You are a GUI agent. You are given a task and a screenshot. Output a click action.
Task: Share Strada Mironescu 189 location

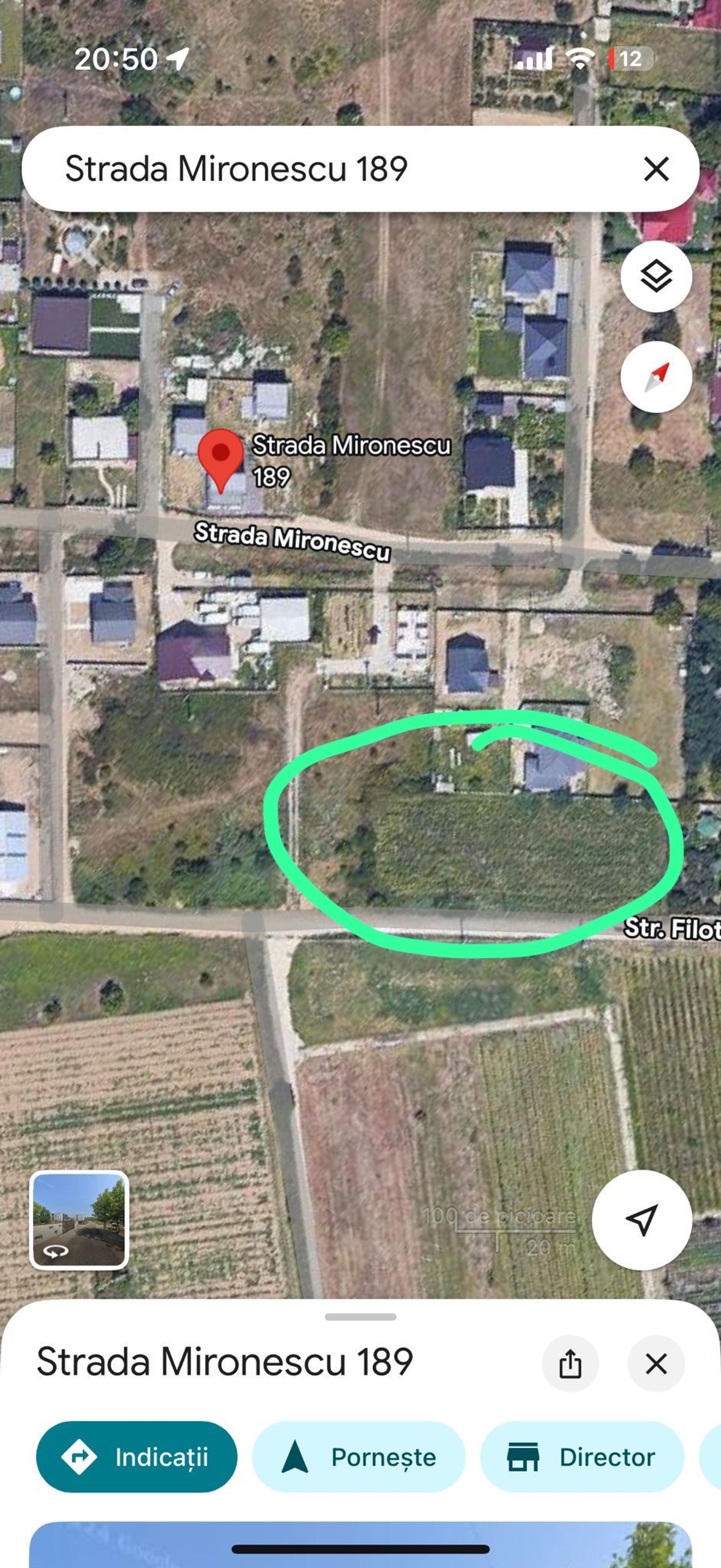570,1364
